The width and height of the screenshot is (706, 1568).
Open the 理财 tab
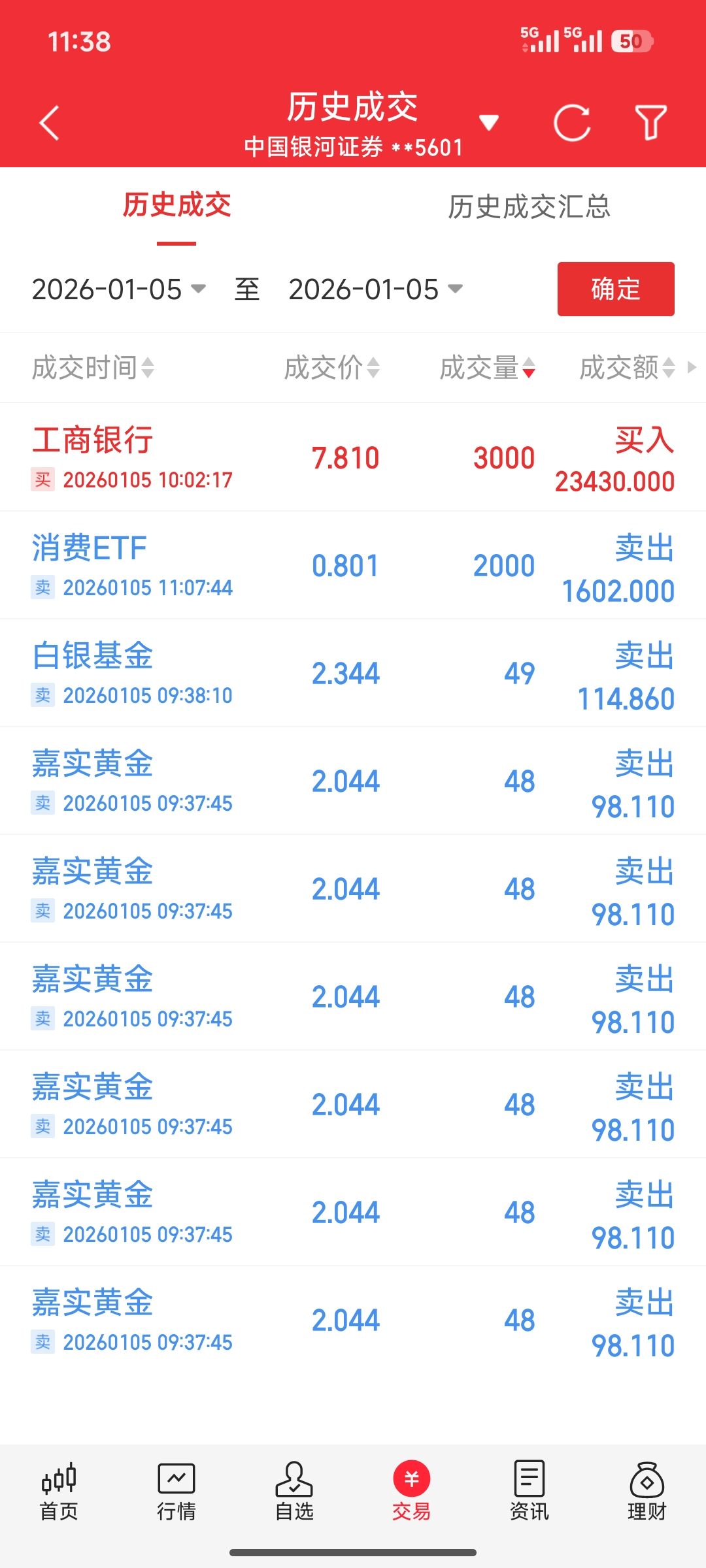647,1492
